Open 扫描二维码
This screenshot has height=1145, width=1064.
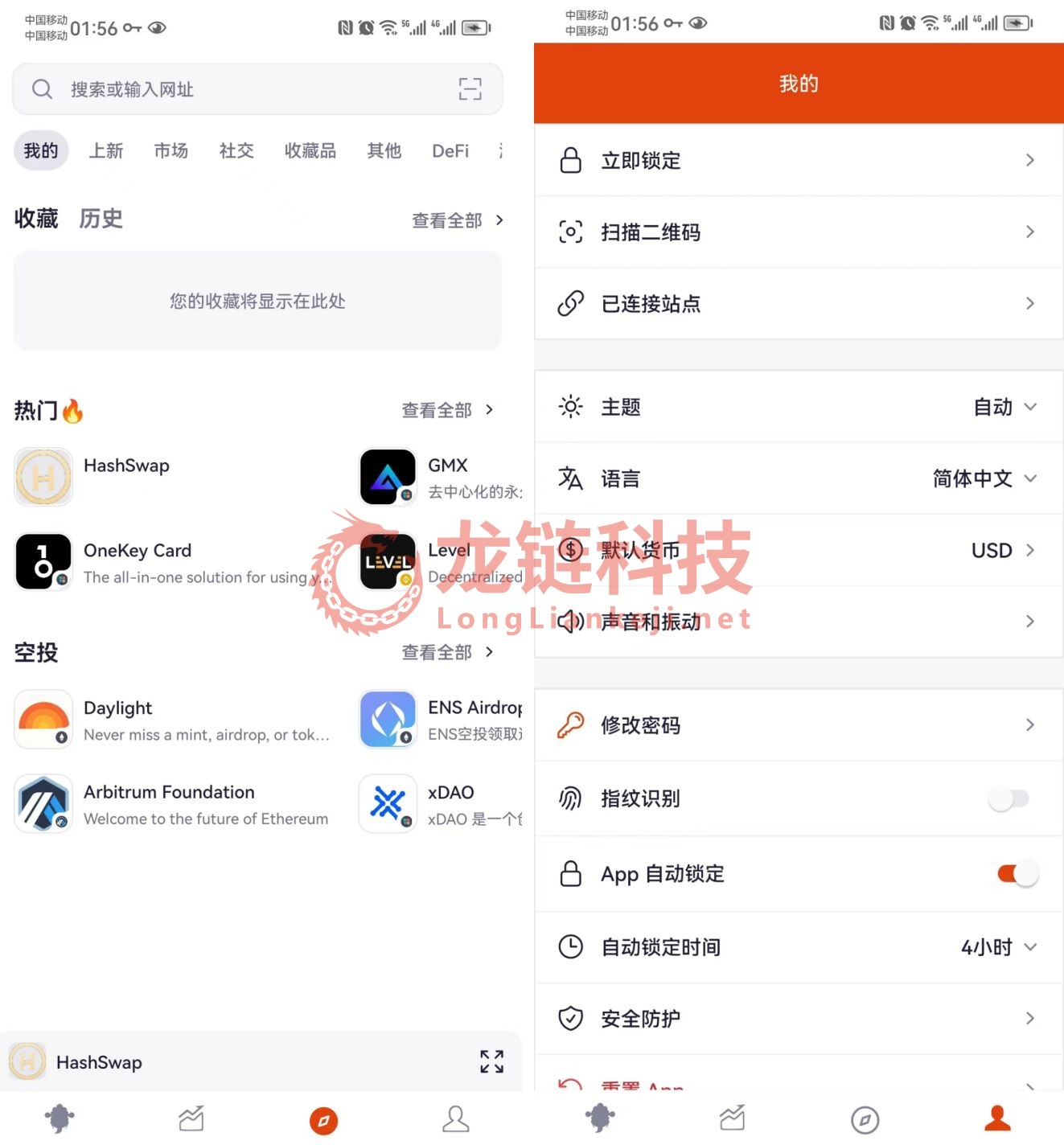click(x=798, y=232)
